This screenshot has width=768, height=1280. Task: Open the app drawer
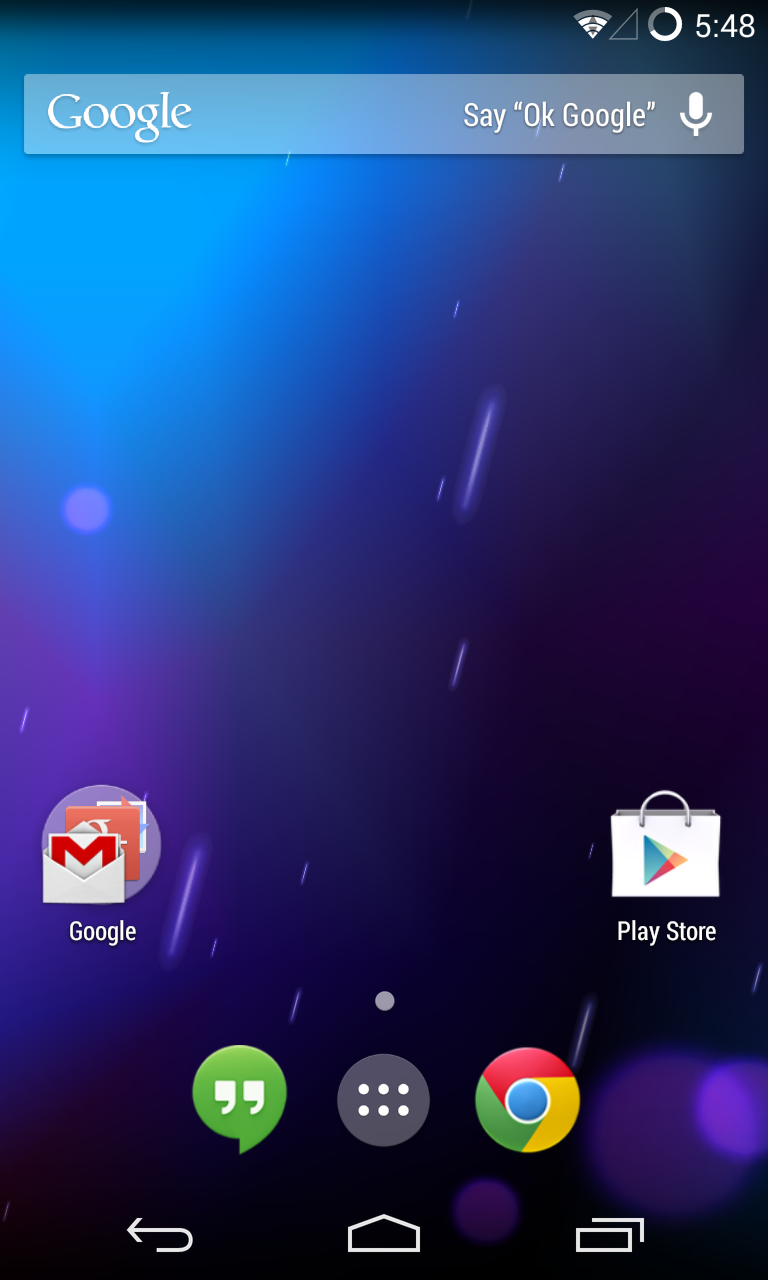point(384,1100)
